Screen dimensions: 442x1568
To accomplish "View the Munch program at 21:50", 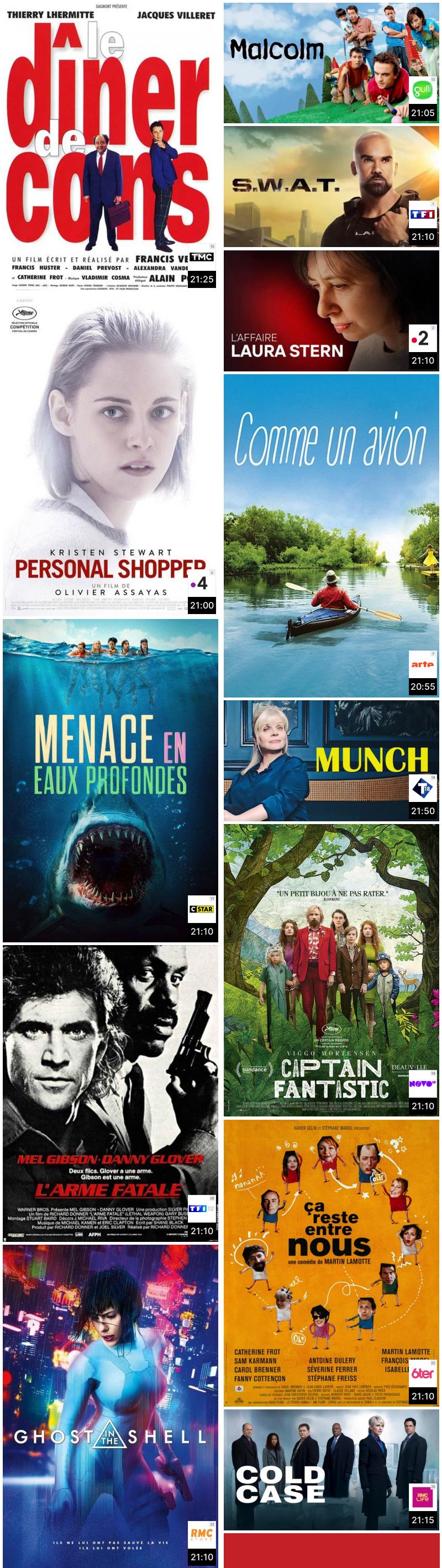I will (x=330, y=761).
